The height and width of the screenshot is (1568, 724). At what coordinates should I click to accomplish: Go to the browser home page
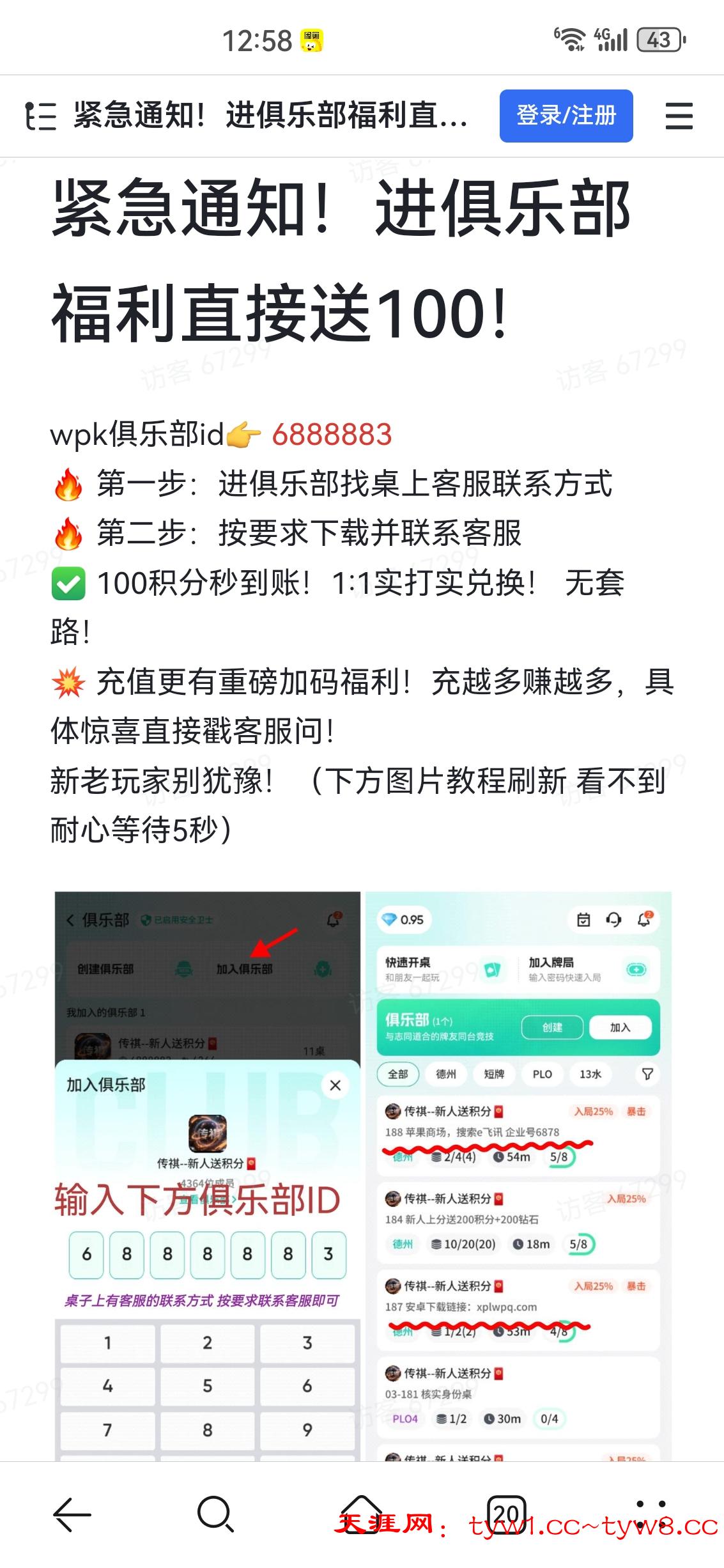coord(362,1514)
